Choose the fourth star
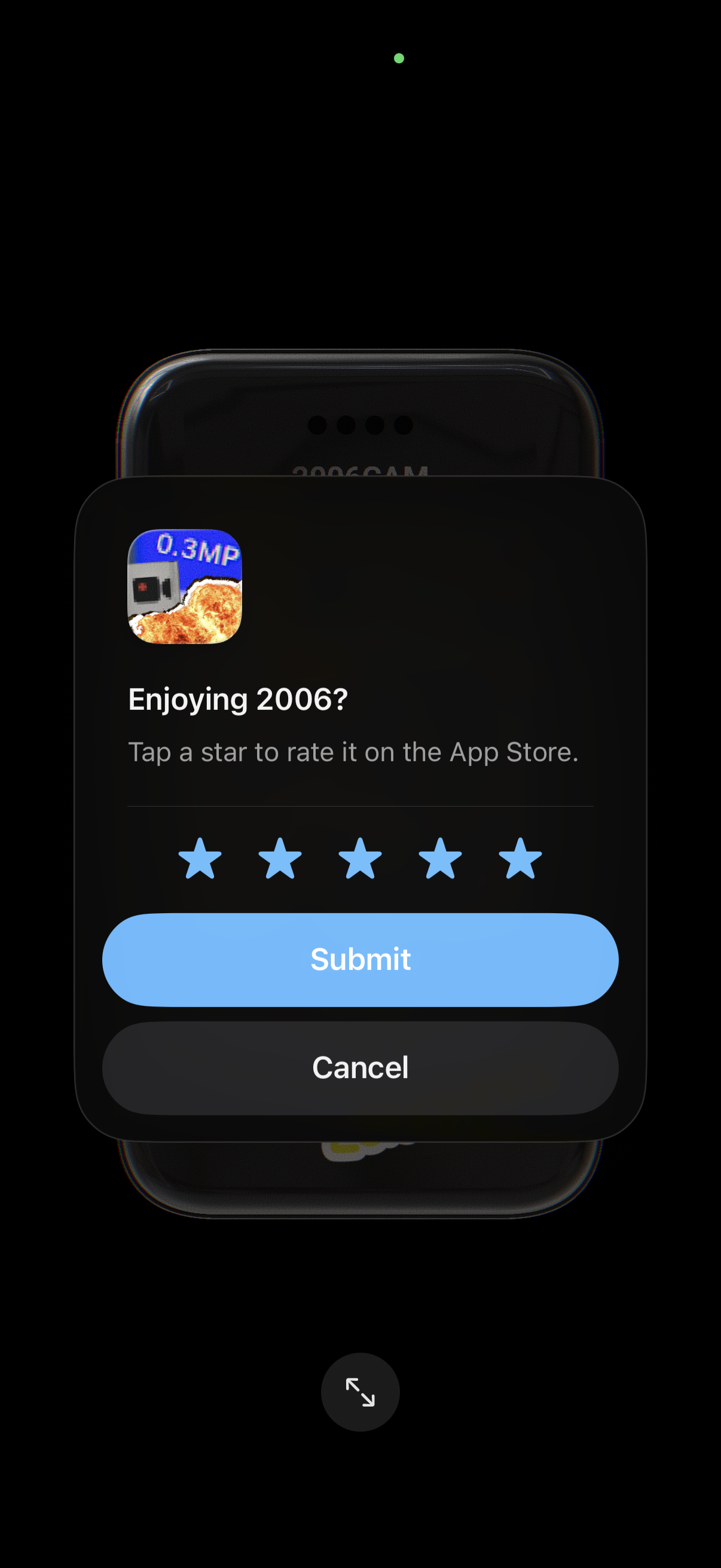This screenshot has height=1568, width=721. tap(440, 859)
